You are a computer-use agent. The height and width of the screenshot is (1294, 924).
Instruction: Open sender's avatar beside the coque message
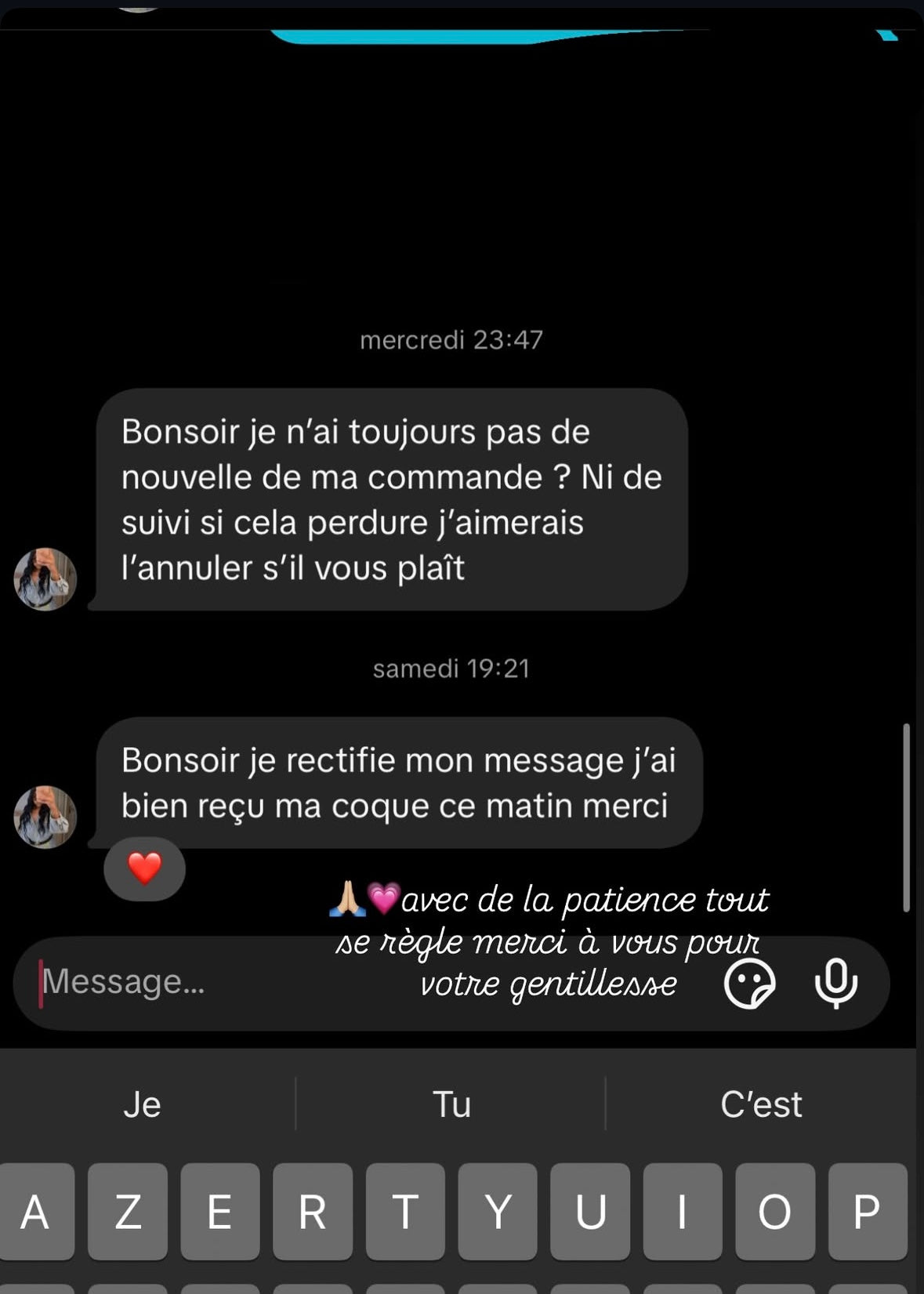click(45, 817)
